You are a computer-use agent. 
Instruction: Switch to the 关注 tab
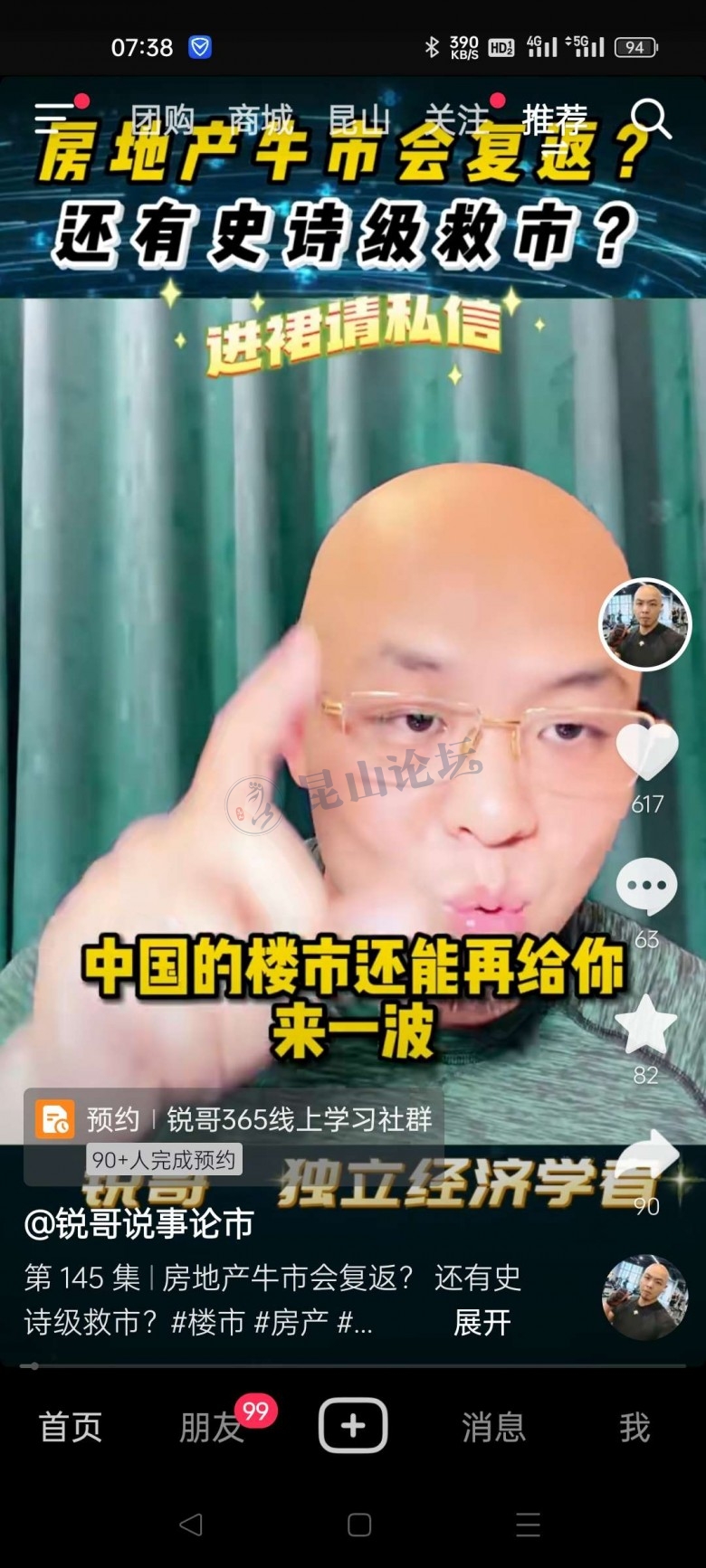[x=456, y=119]
